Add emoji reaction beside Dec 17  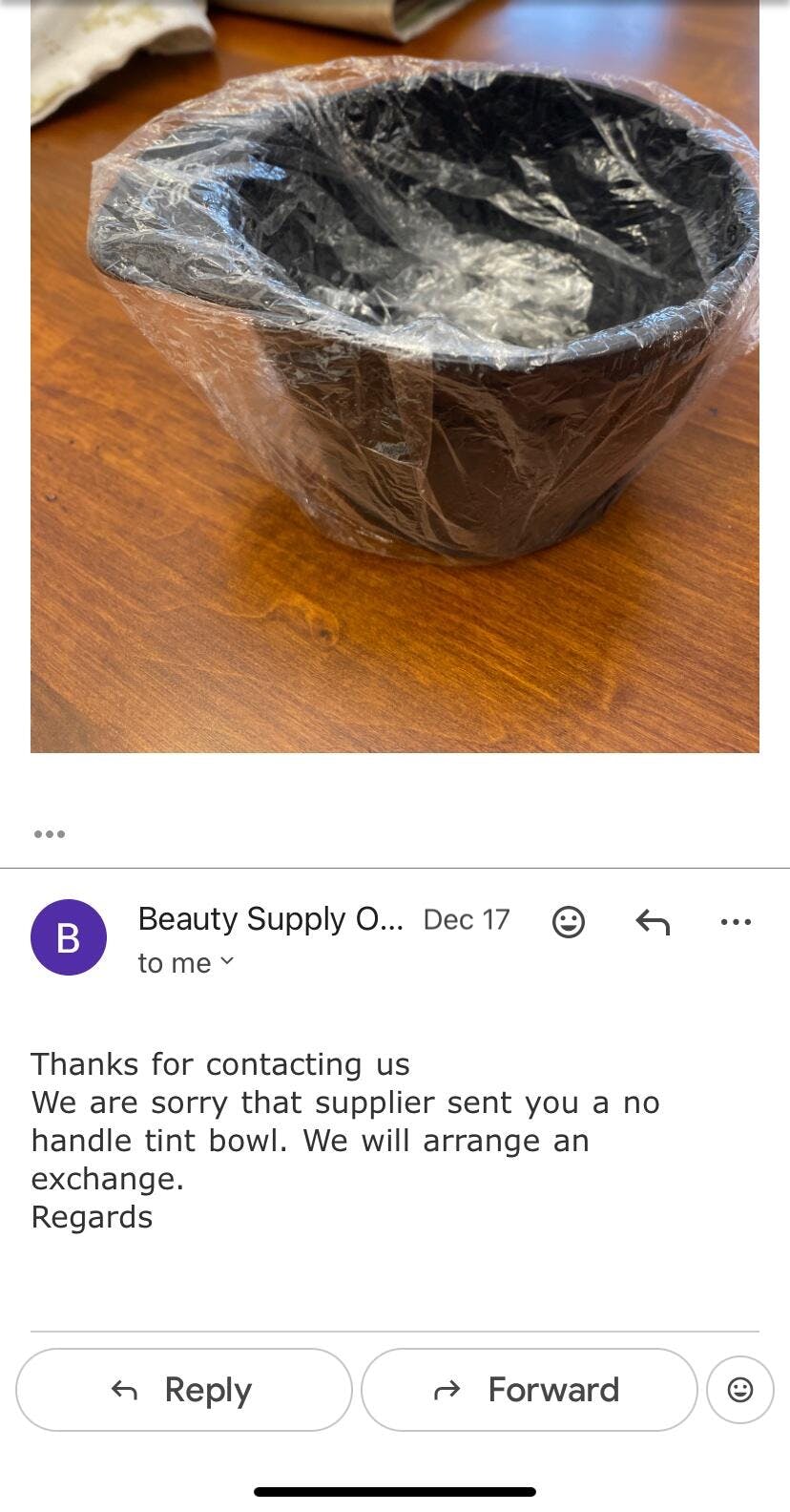coord(569,922)
